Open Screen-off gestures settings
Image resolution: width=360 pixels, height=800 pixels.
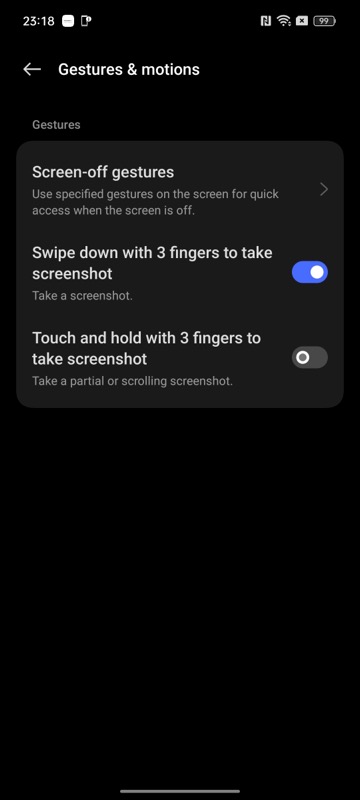pyautogui.click(x=180, y=189)
